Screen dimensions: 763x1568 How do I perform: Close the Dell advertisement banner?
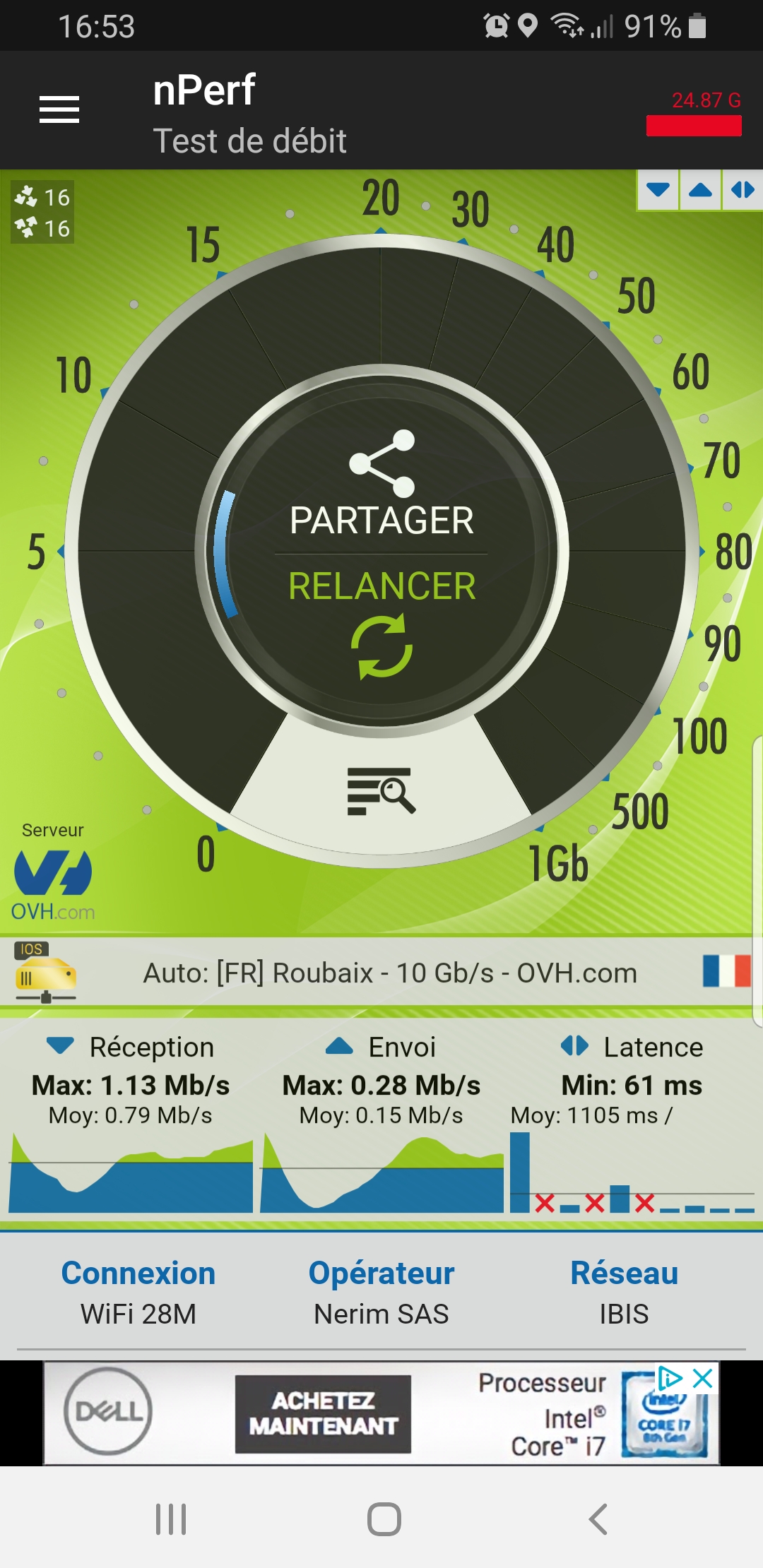tap(703, 1378)
